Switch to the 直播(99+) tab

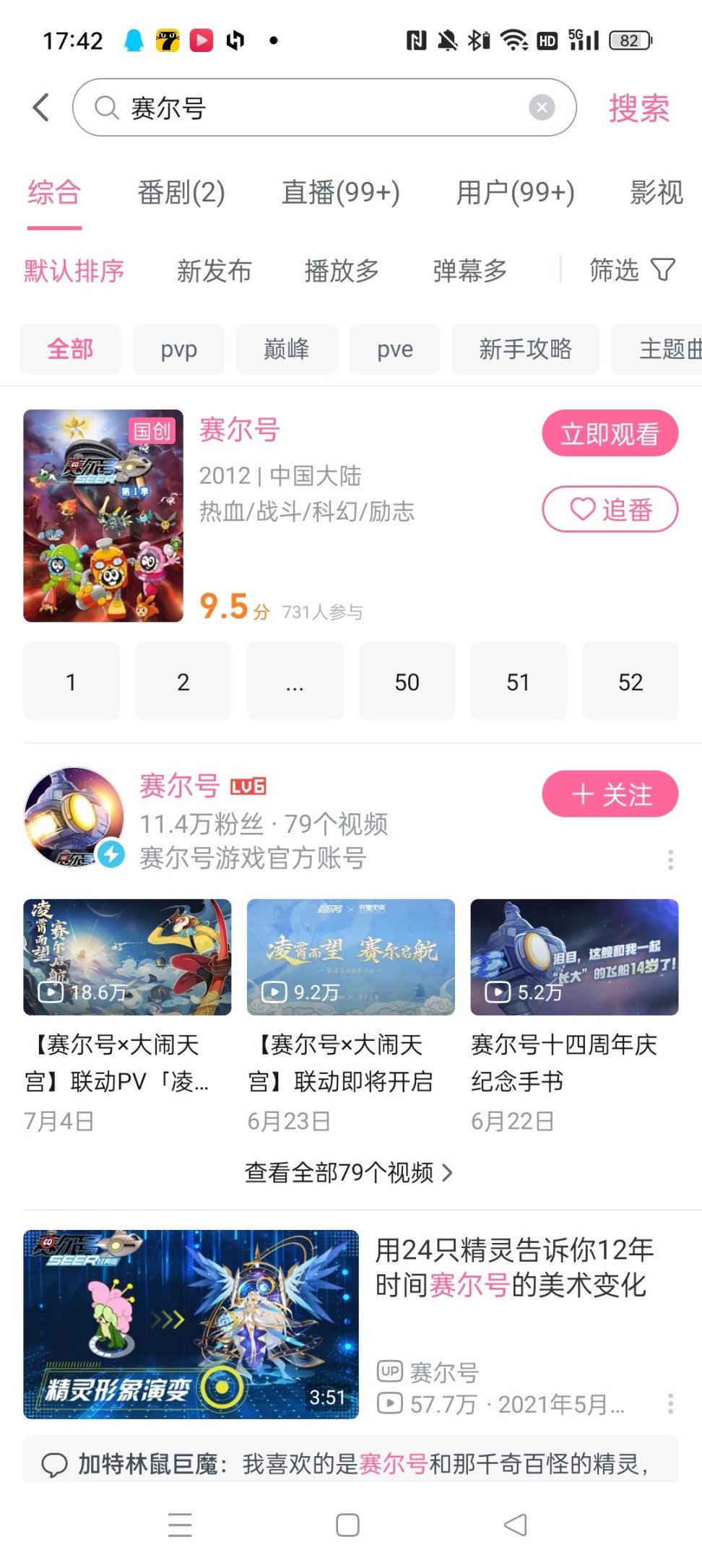340,193
